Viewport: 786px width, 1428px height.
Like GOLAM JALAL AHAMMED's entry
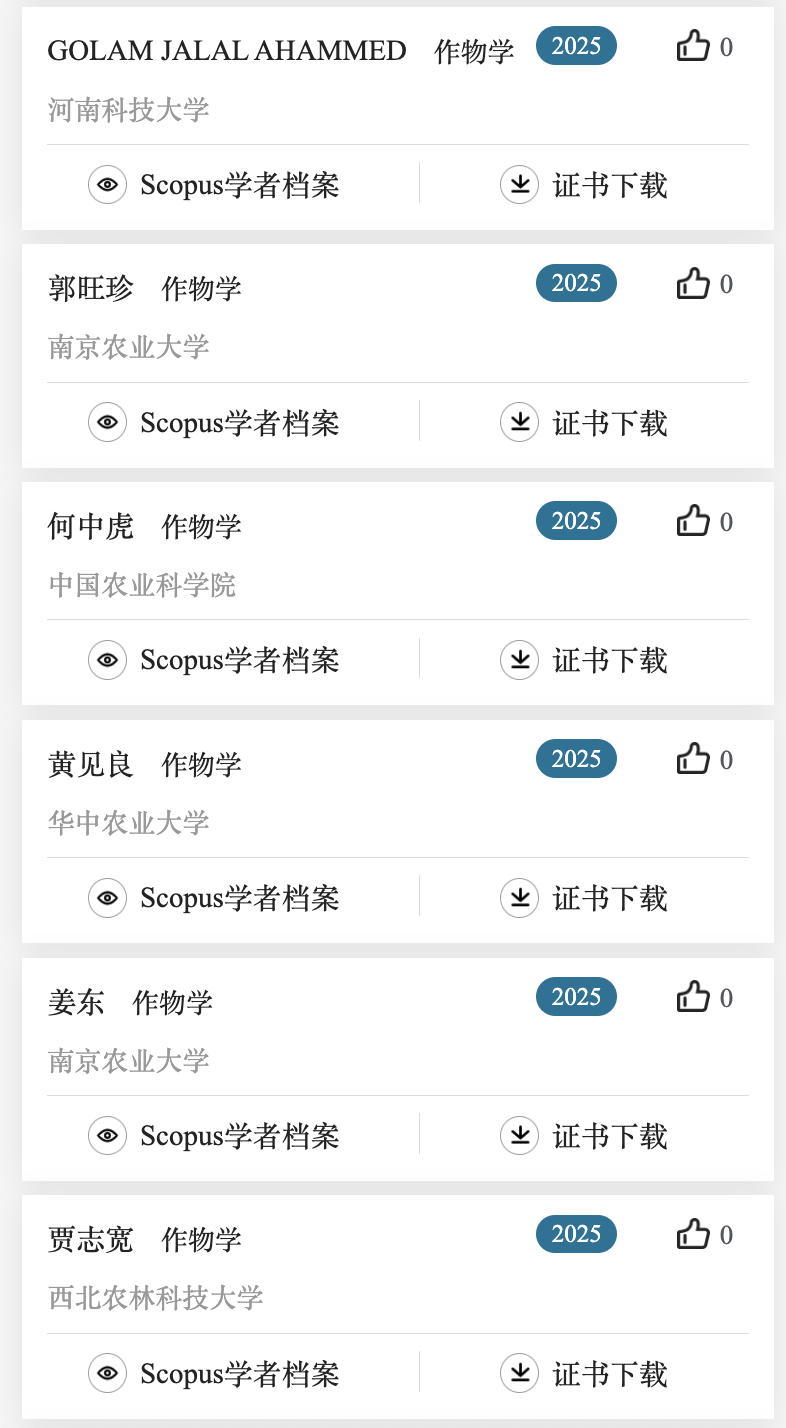click(693, 46)
